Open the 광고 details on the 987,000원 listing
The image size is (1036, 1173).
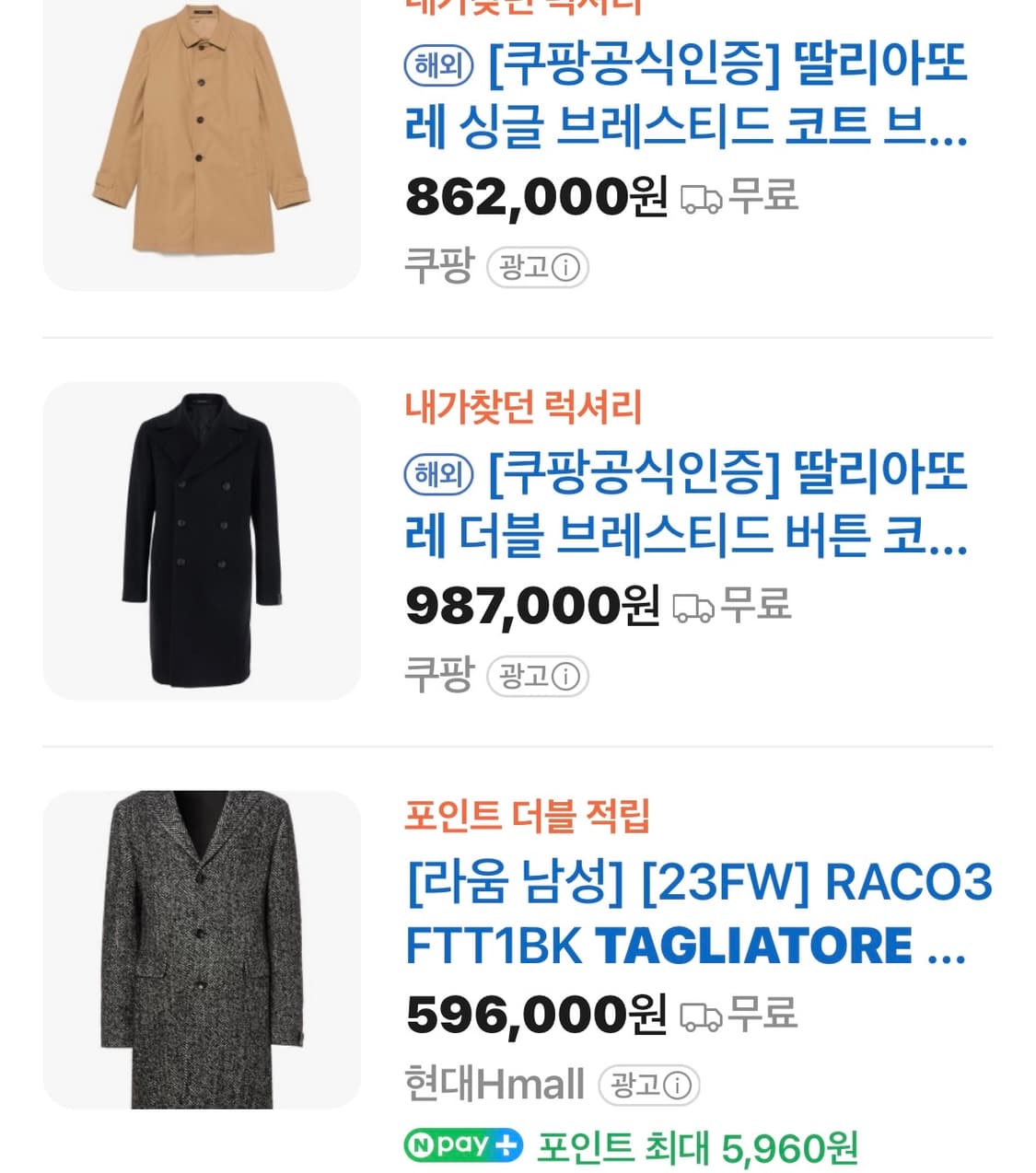[565, 677]
